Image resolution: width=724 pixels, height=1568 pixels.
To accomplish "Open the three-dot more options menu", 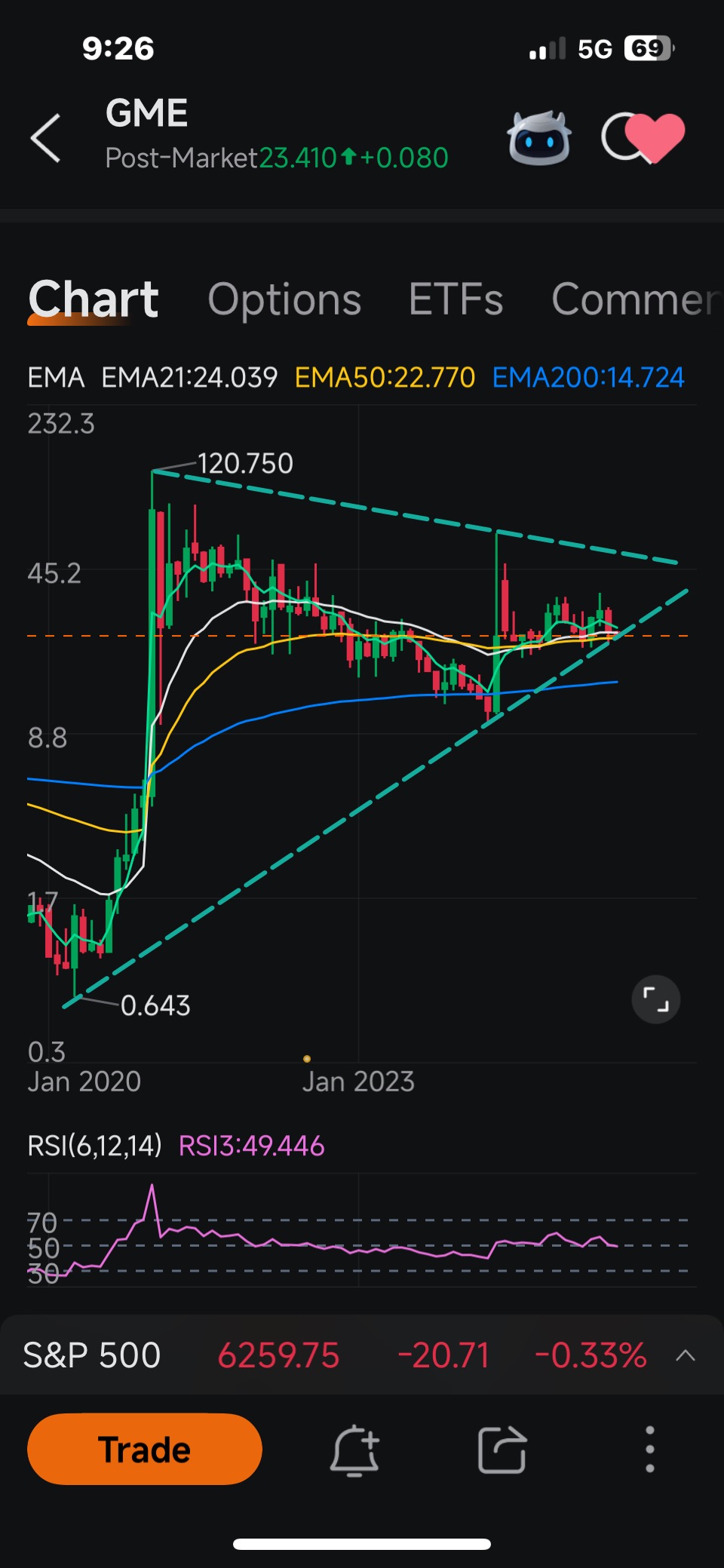I will pyautogui.click(x=649, y=1449).
